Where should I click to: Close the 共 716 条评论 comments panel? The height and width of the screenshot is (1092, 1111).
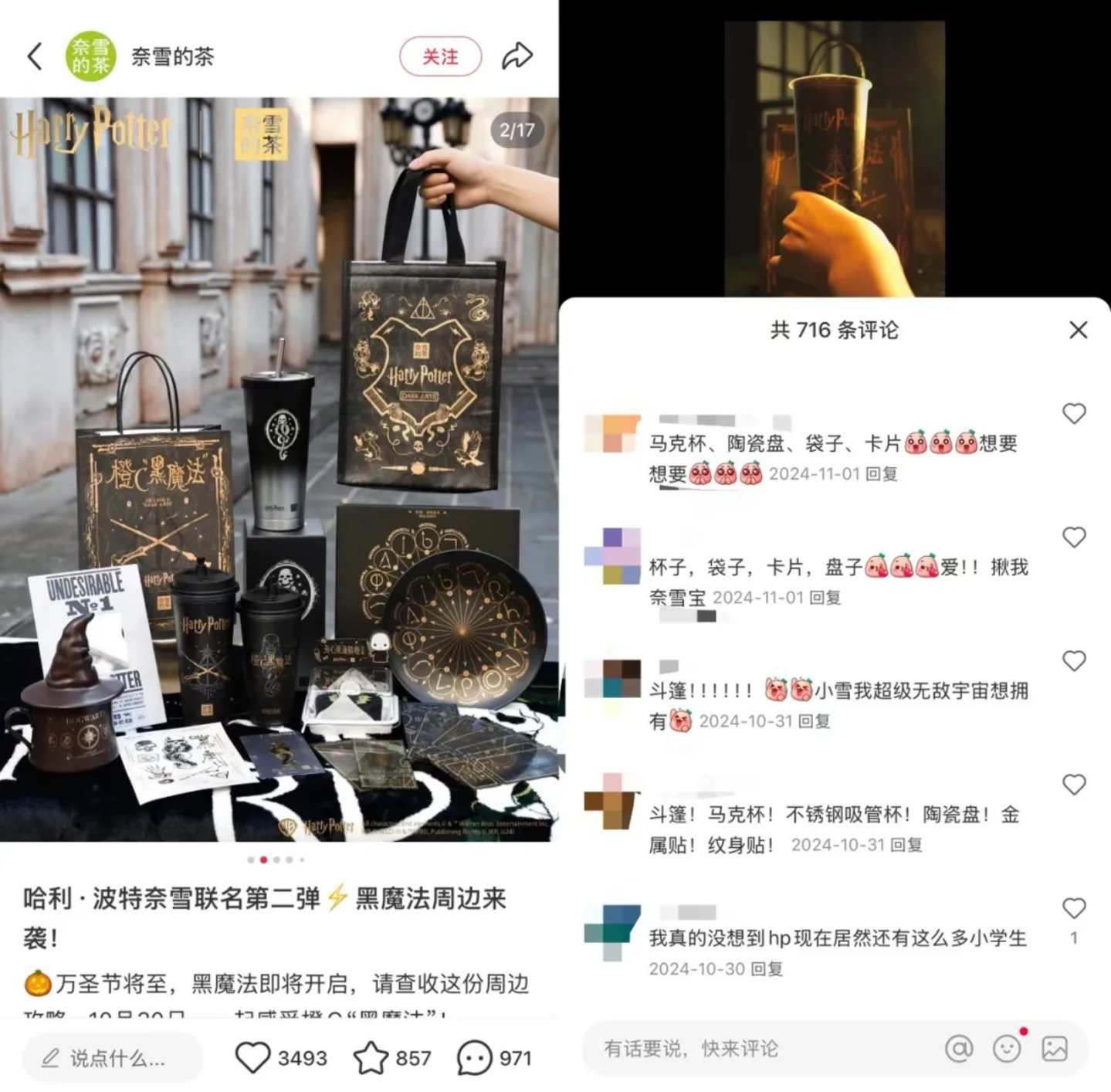(x=1078, y=330)
